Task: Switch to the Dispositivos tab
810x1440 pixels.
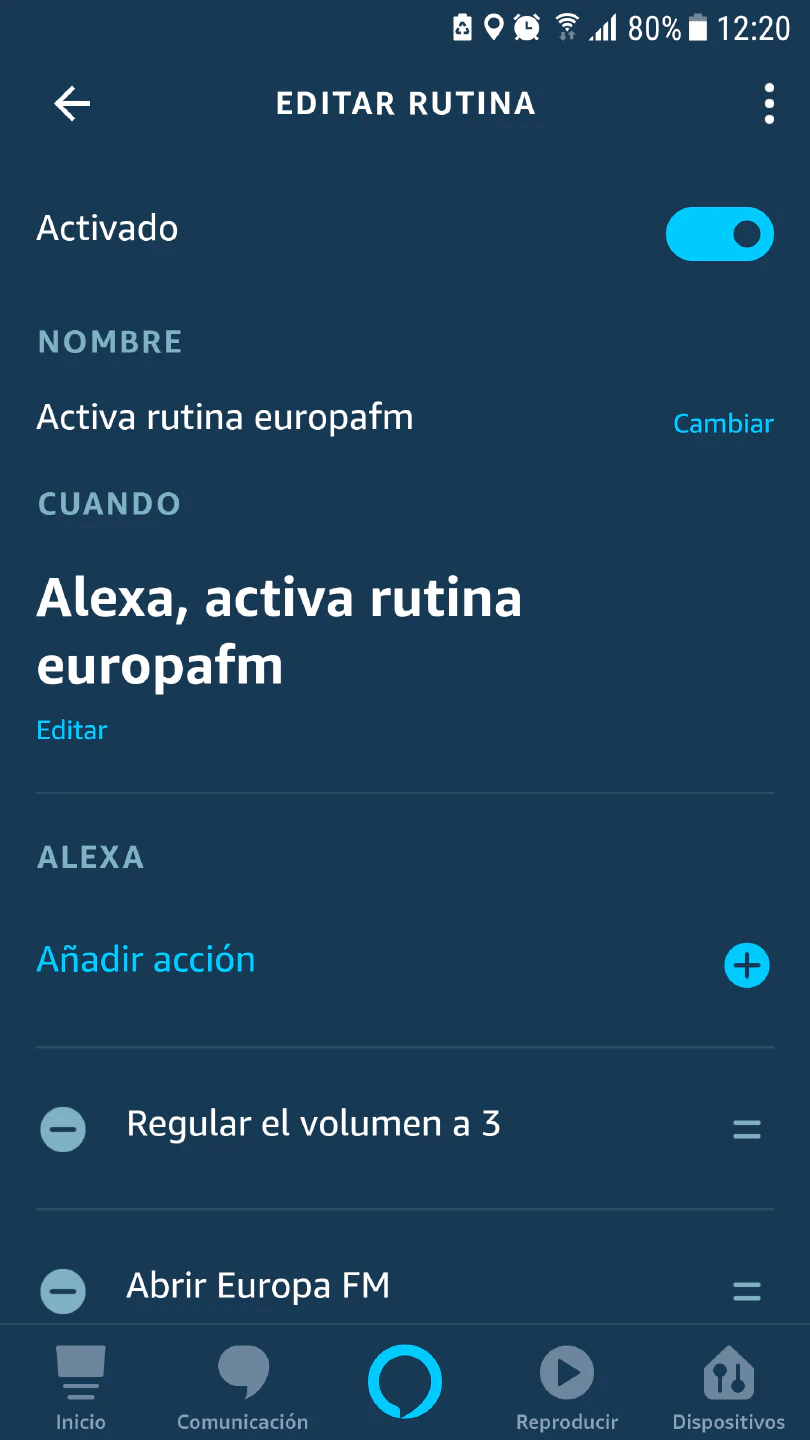Action: coord(728,1387)
